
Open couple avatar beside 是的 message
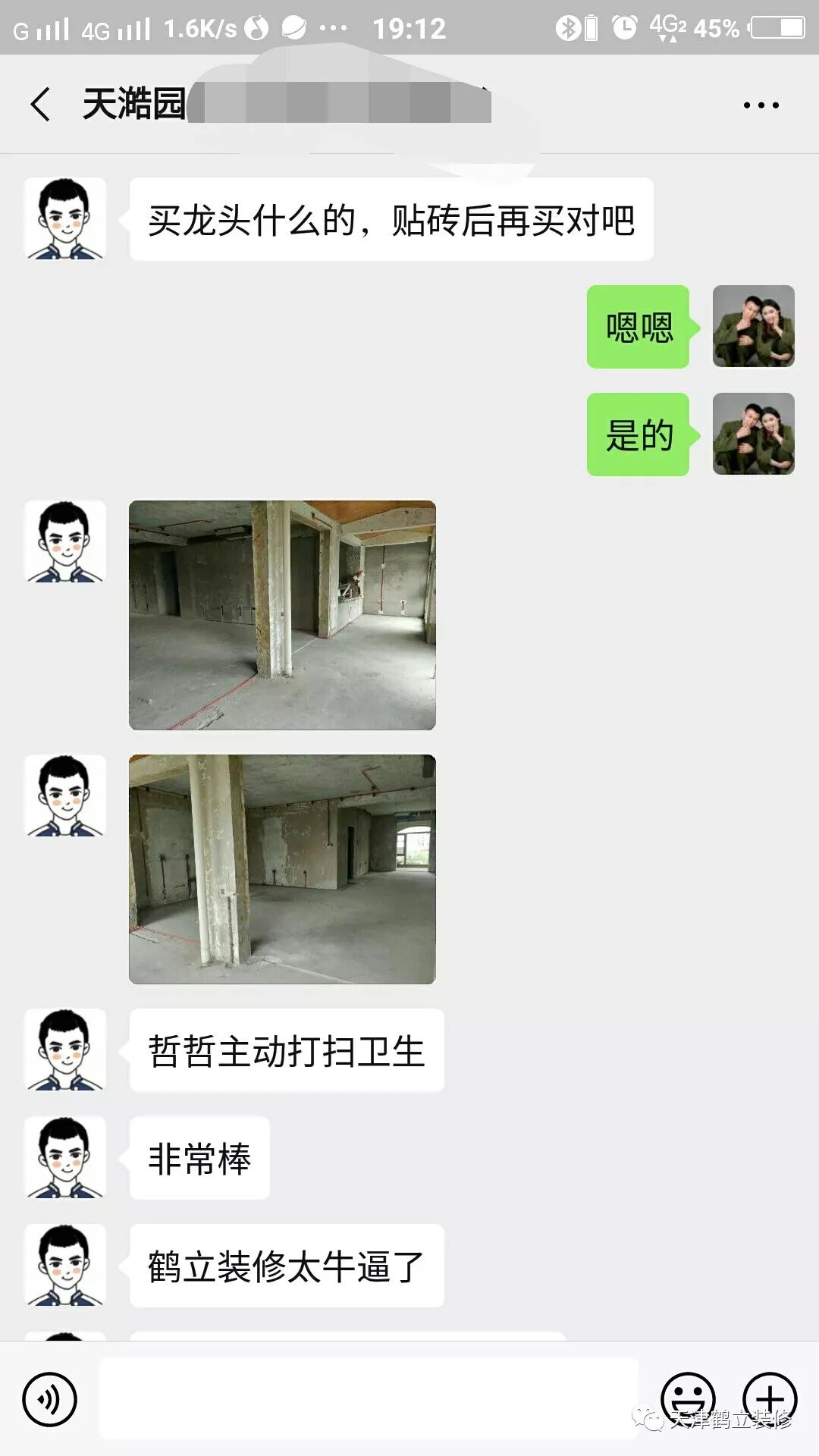(754, 434)
